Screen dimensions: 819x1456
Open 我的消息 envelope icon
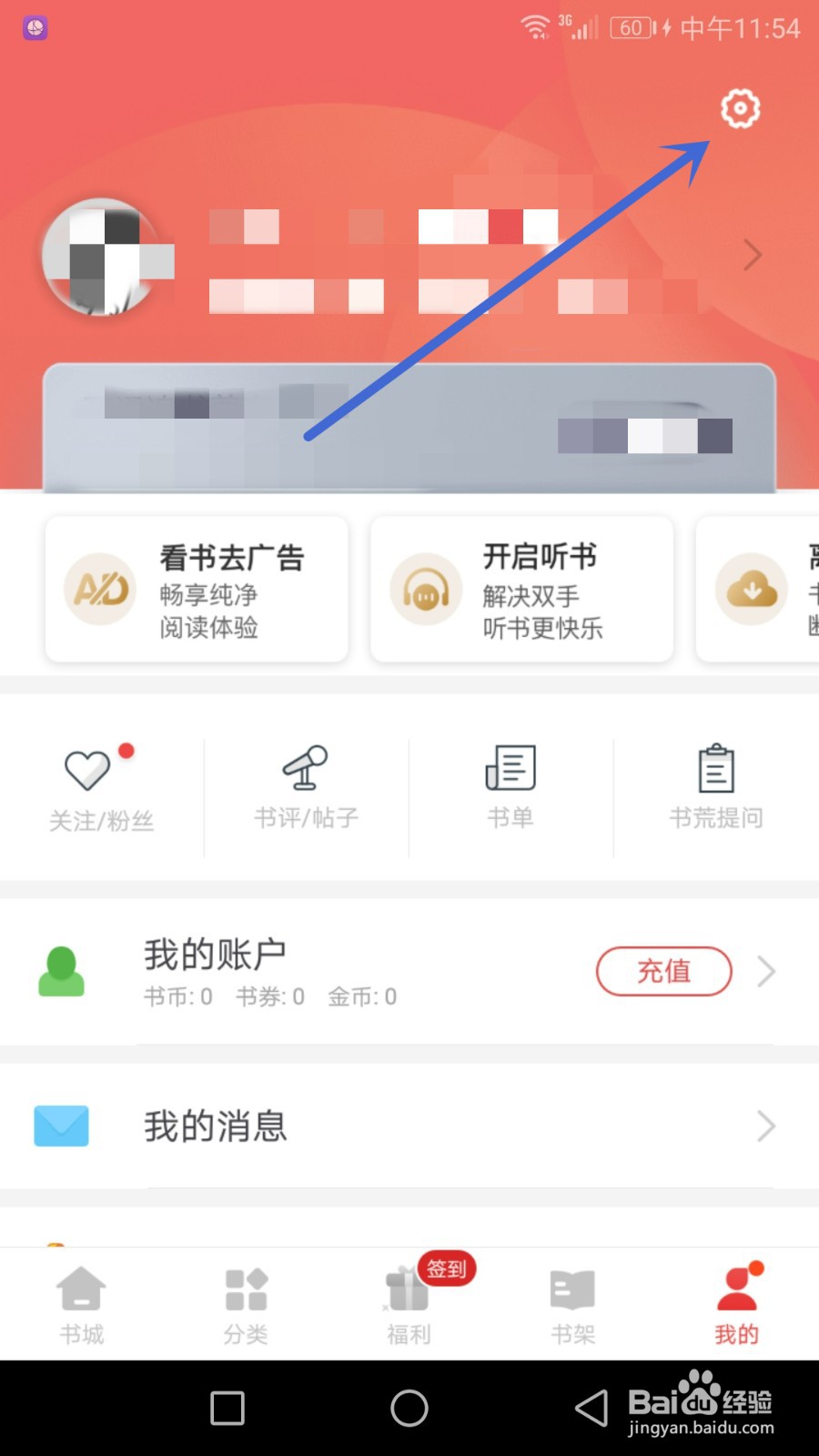[60, 1126]
